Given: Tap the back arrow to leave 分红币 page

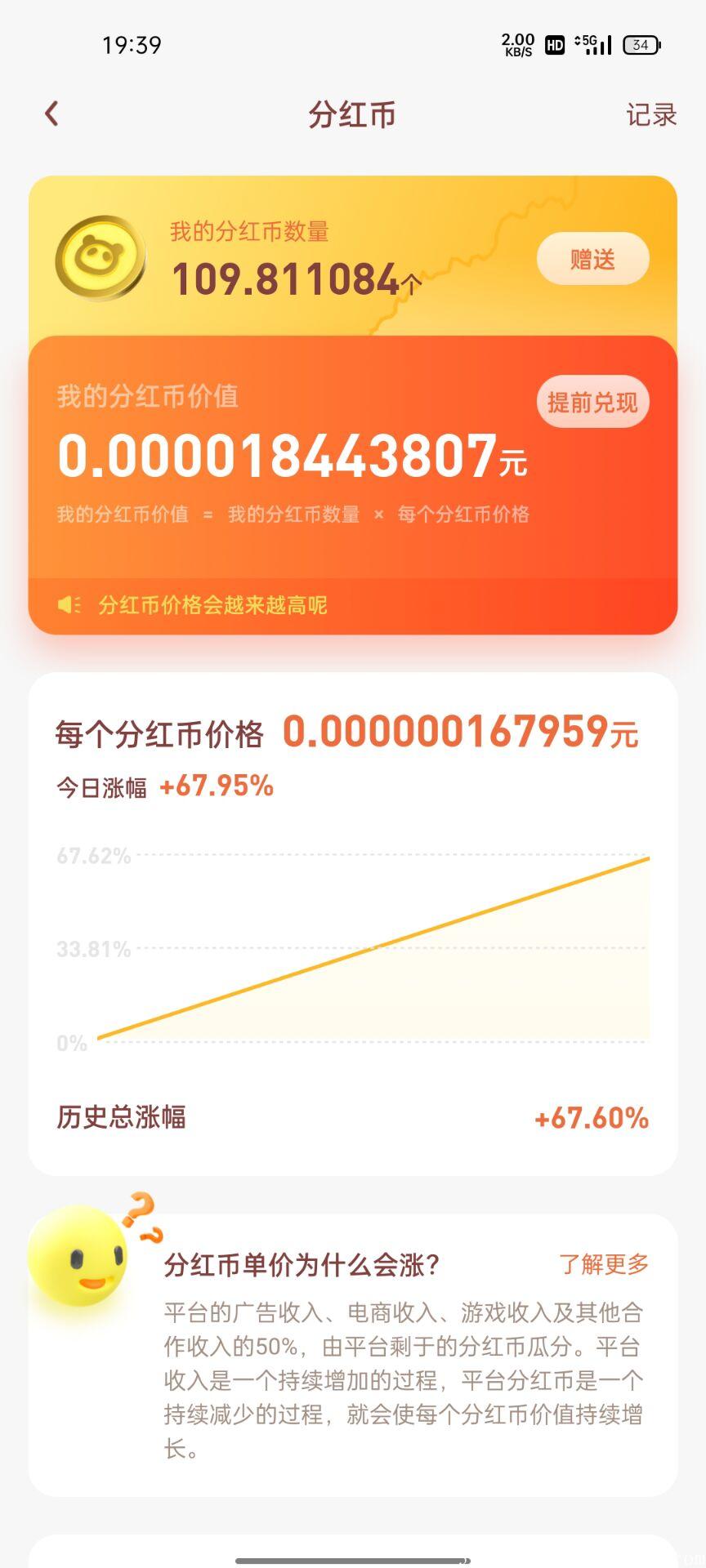Looking at the screenshot, I should click(x=51, y=114).
